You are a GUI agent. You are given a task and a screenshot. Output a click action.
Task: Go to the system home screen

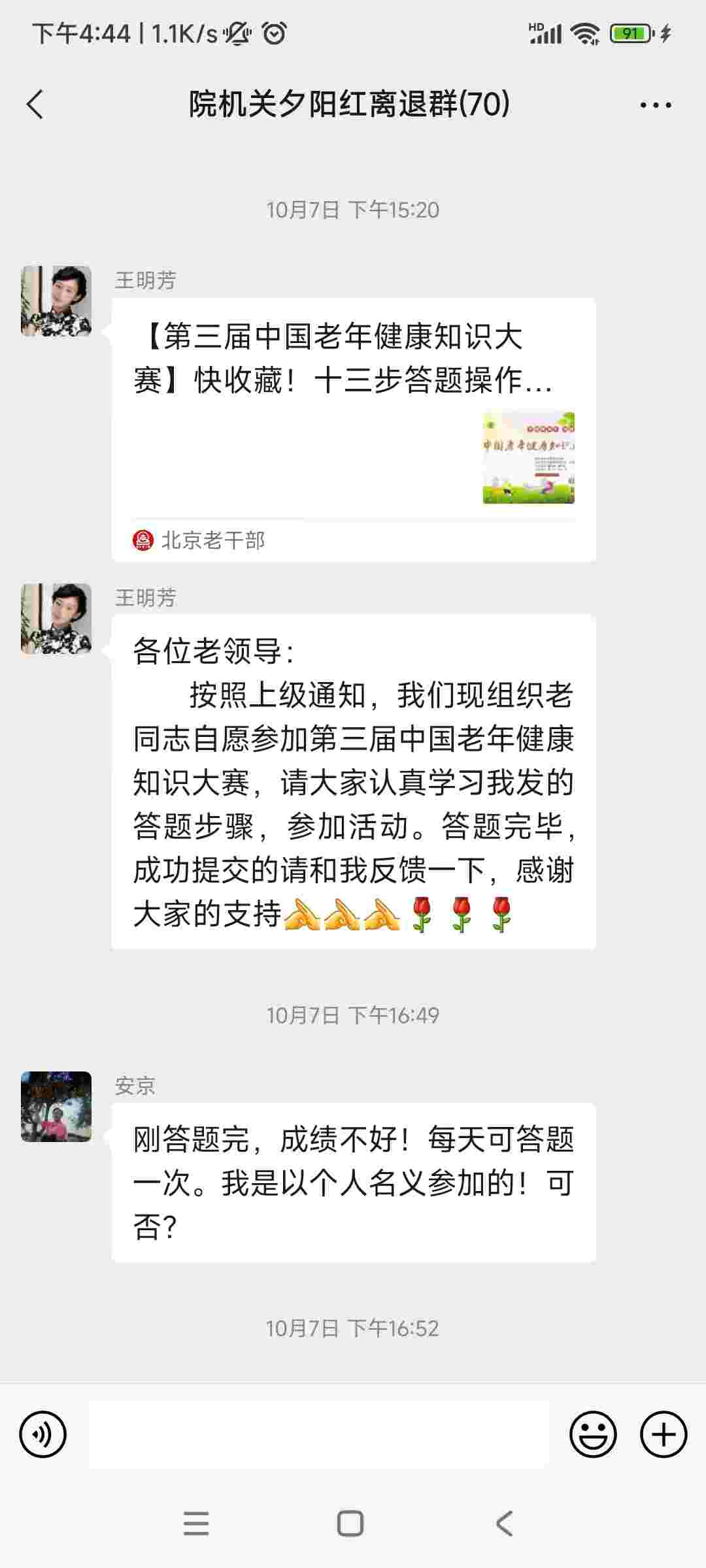click(350, 1523)
